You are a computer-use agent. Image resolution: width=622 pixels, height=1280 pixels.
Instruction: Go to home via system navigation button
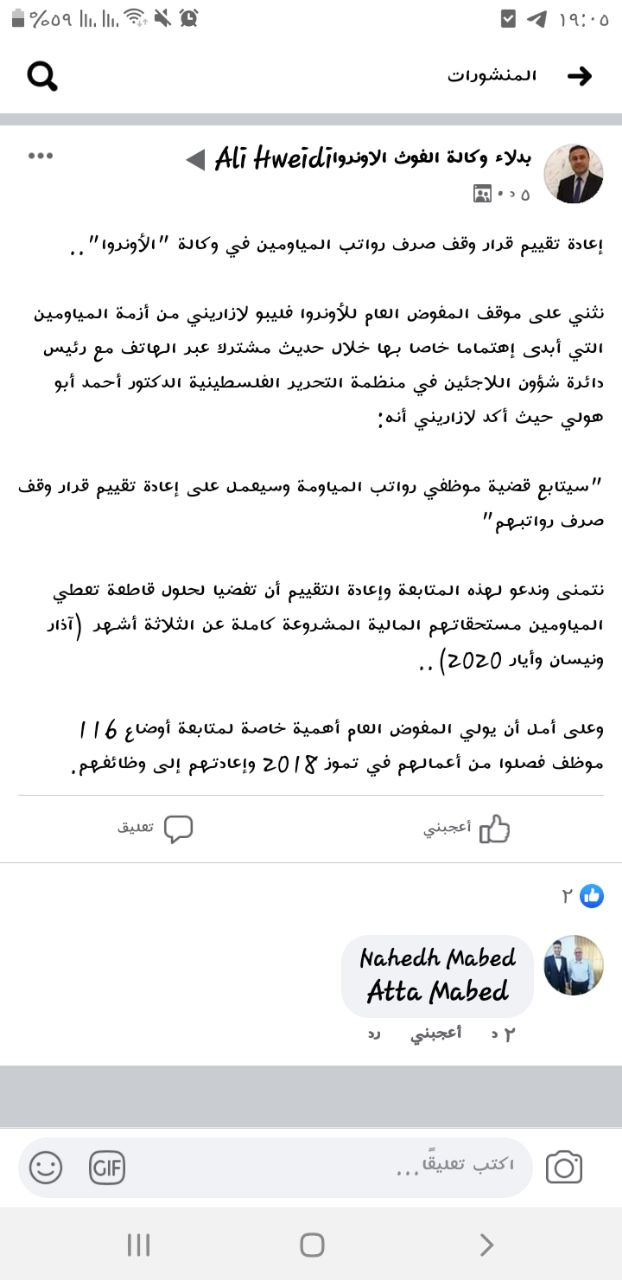tap(312, 1244)
